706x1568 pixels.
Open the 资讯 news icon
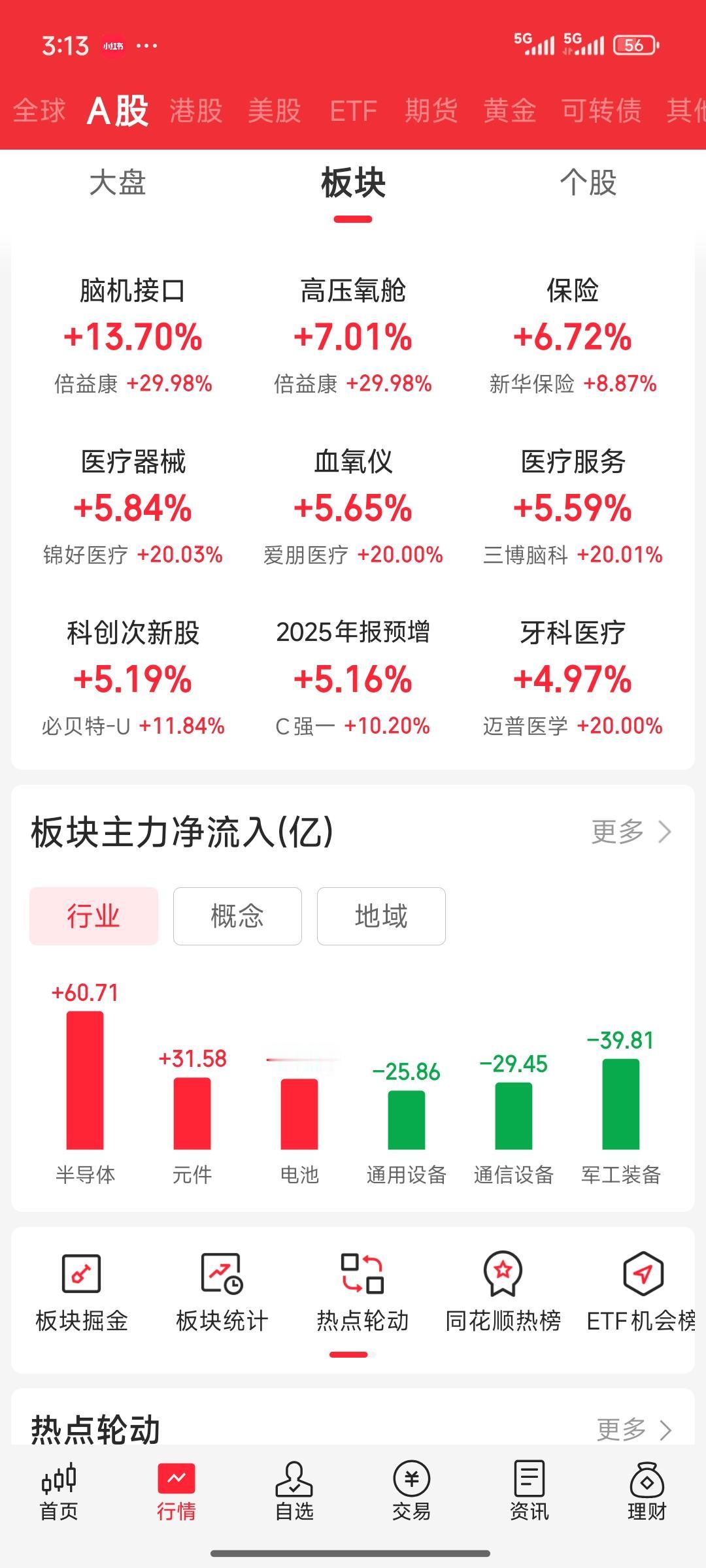pyautogui.click(x=529, y=1496)
